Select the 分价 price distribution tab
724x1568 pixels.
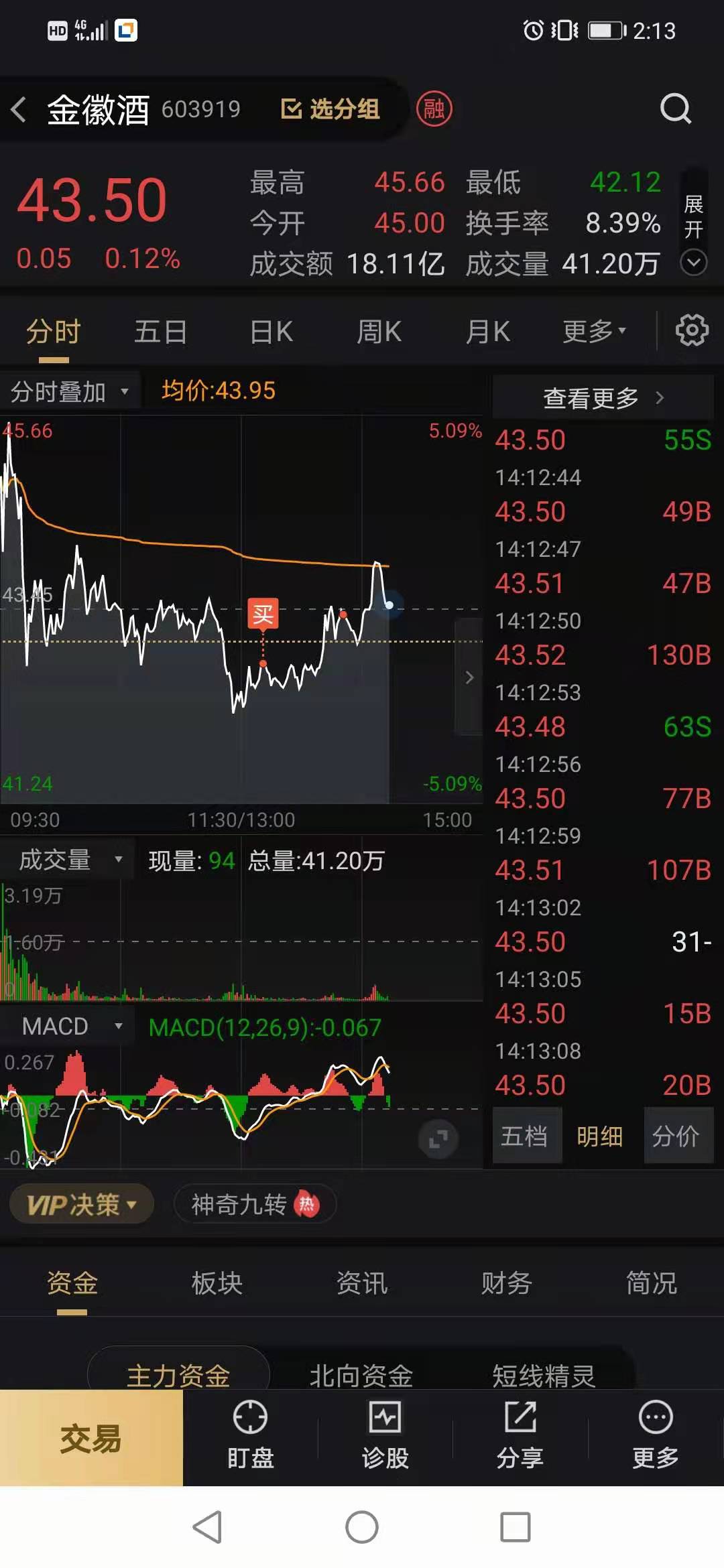pyautogui.click(x=677, y=1136)
